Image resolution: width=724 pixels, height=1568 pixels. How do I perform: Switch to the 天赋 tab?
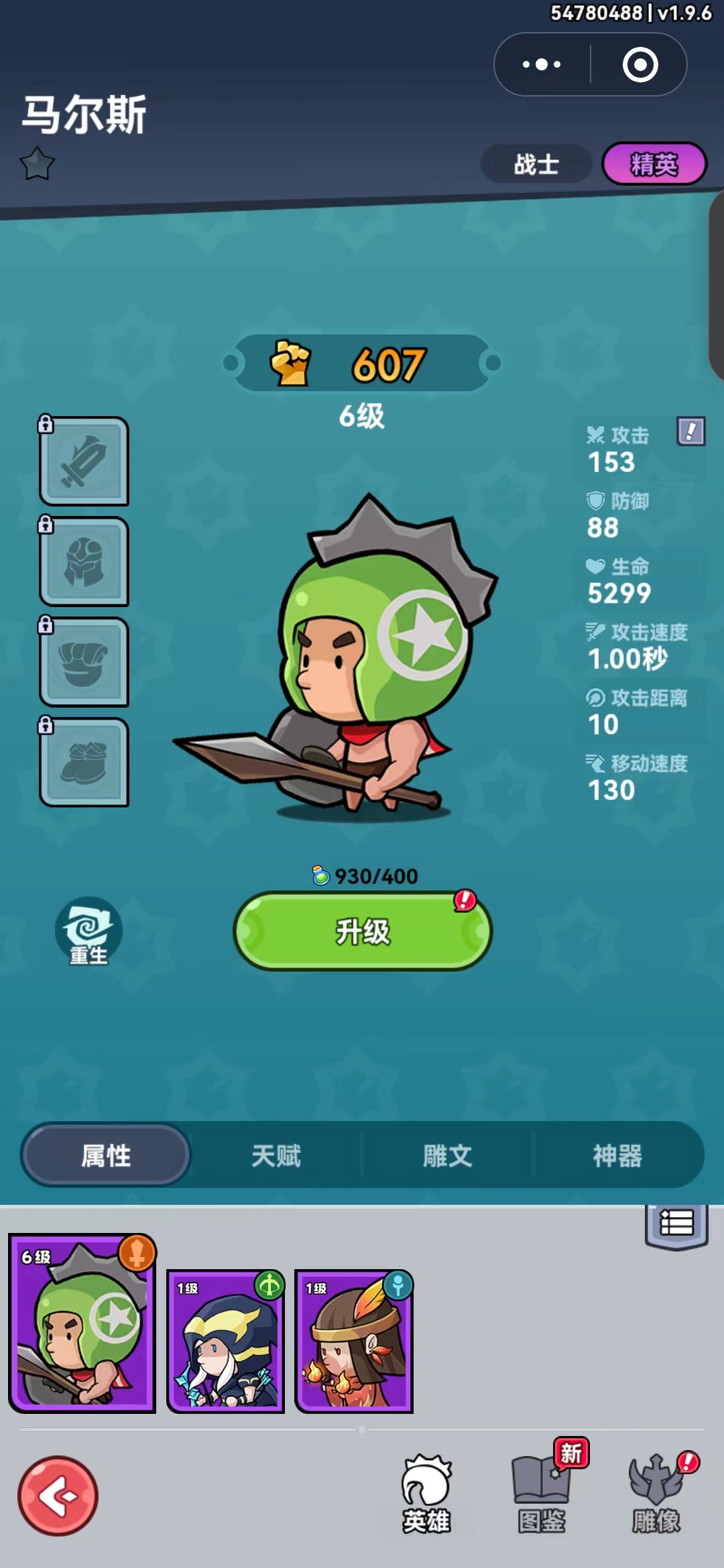point(276,1156)
